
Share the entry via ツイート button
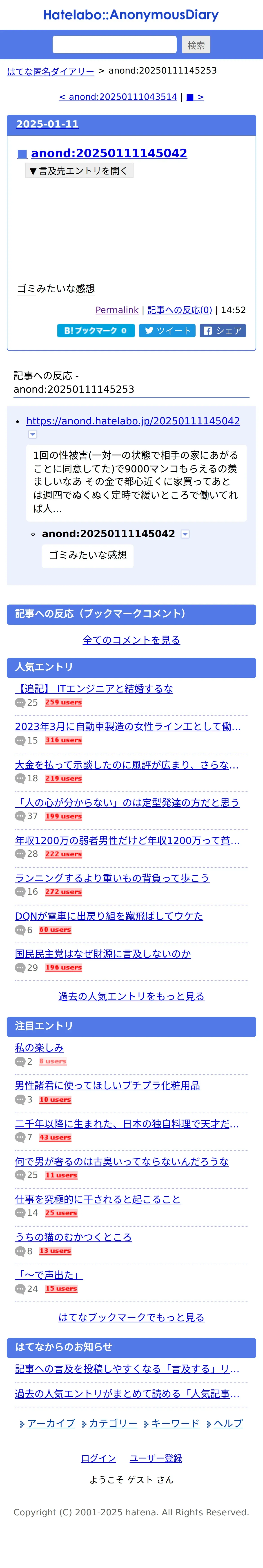tap(167, 331)
